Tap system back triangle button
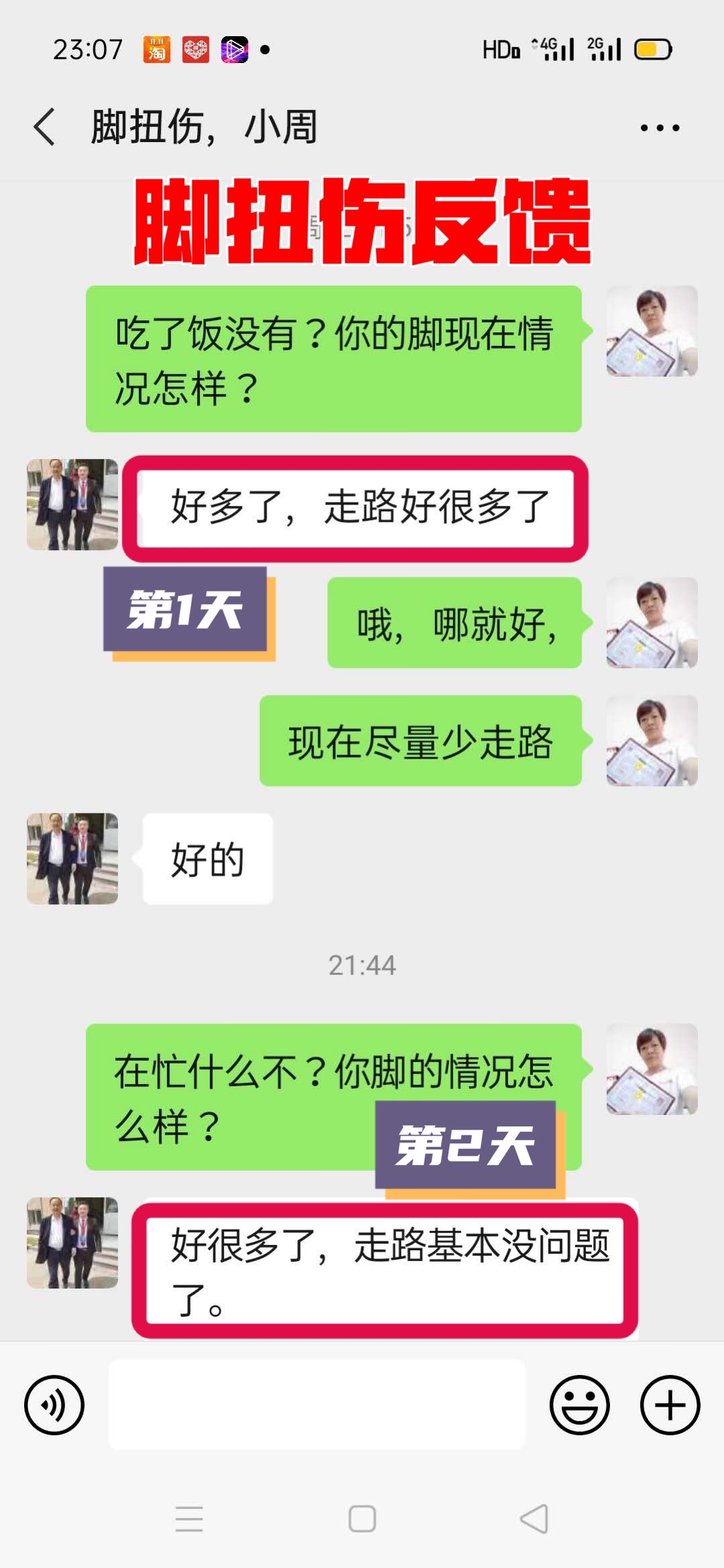This screenshot has width=724, height=1568. [x=534, y=1519]
